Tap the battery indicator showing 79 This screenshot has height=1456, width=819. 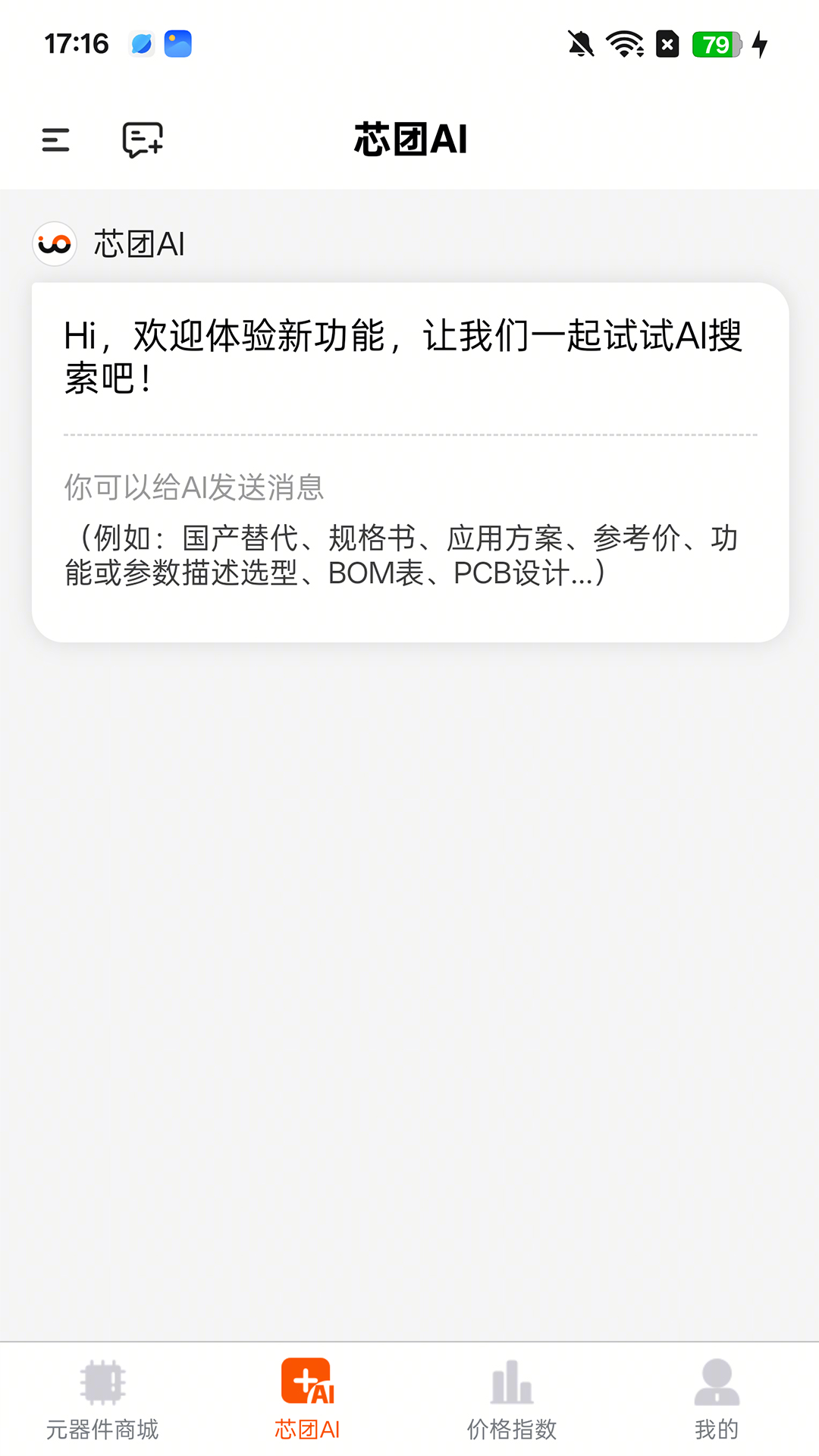716,43
